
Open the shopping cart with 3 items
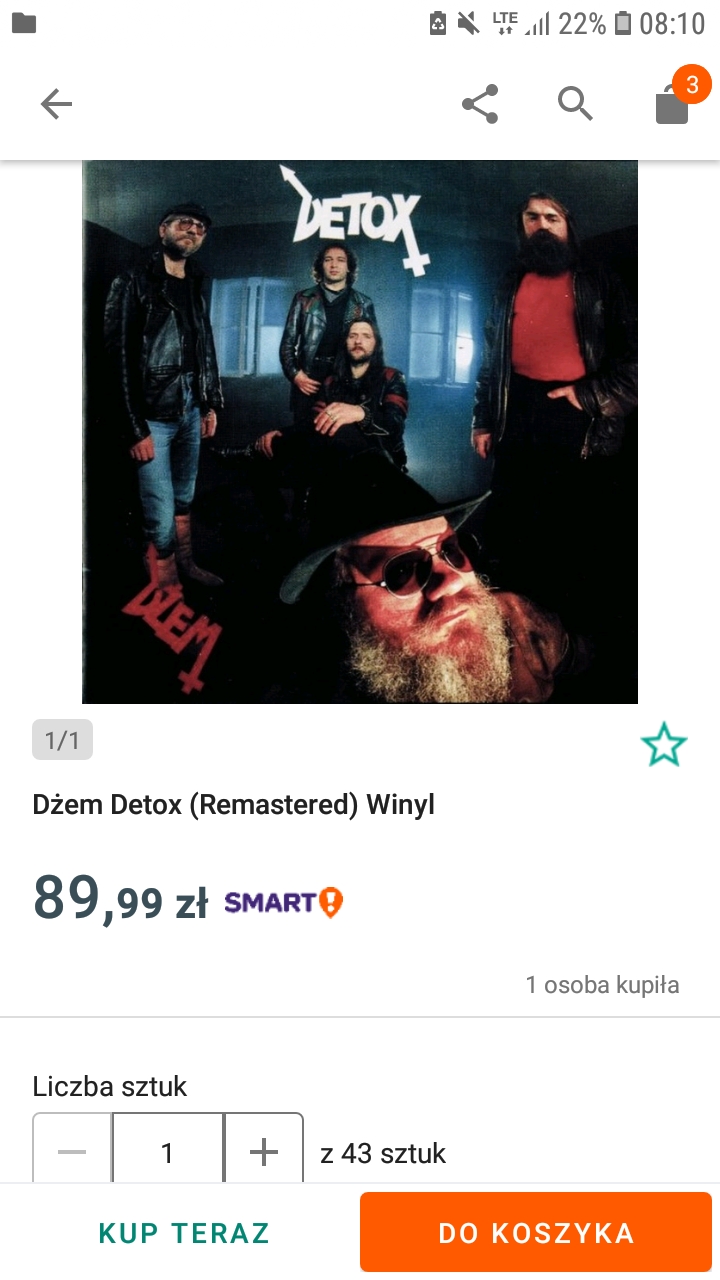point(673,103)
